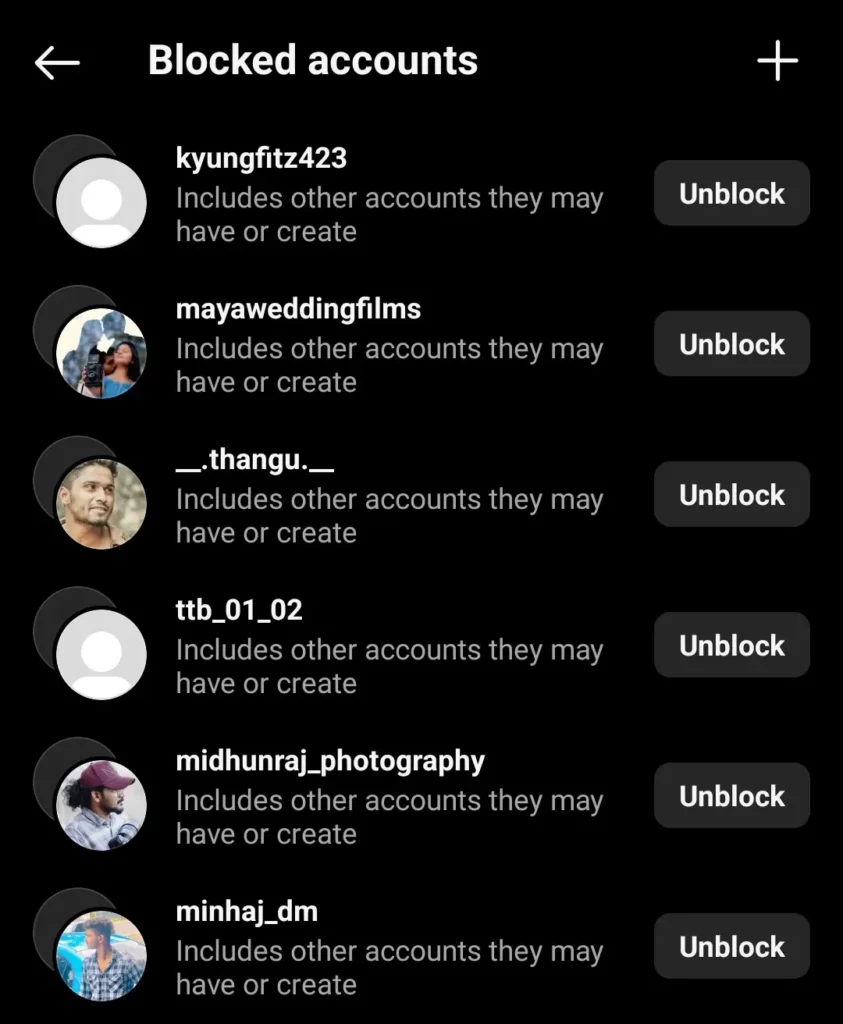Select the username ttb_01_02
843x1024 pixels.
[x=239, y=609]
